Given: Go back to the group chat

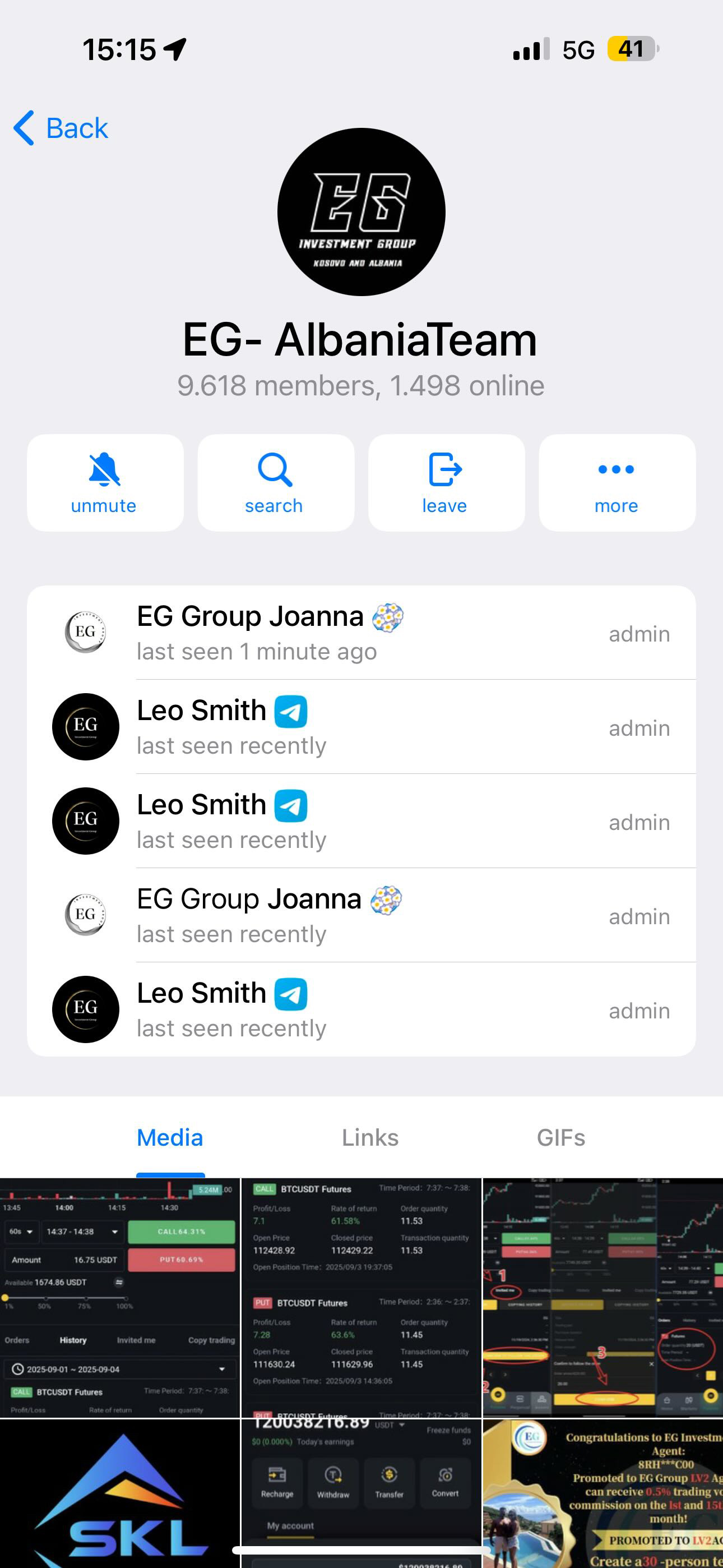Looking at the screenshot, I should coord(61,128).
